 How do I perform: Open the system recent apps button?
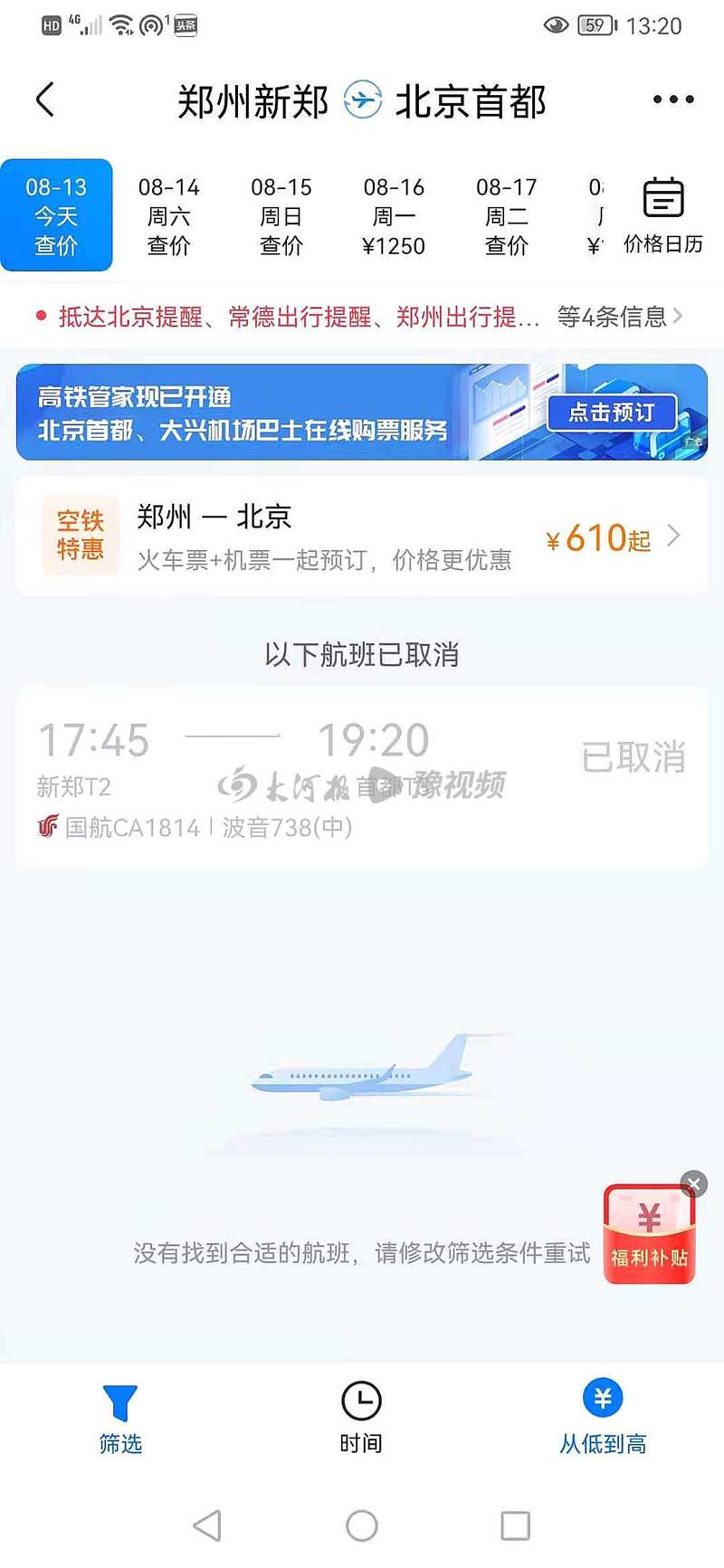(x=515, y=1525)
